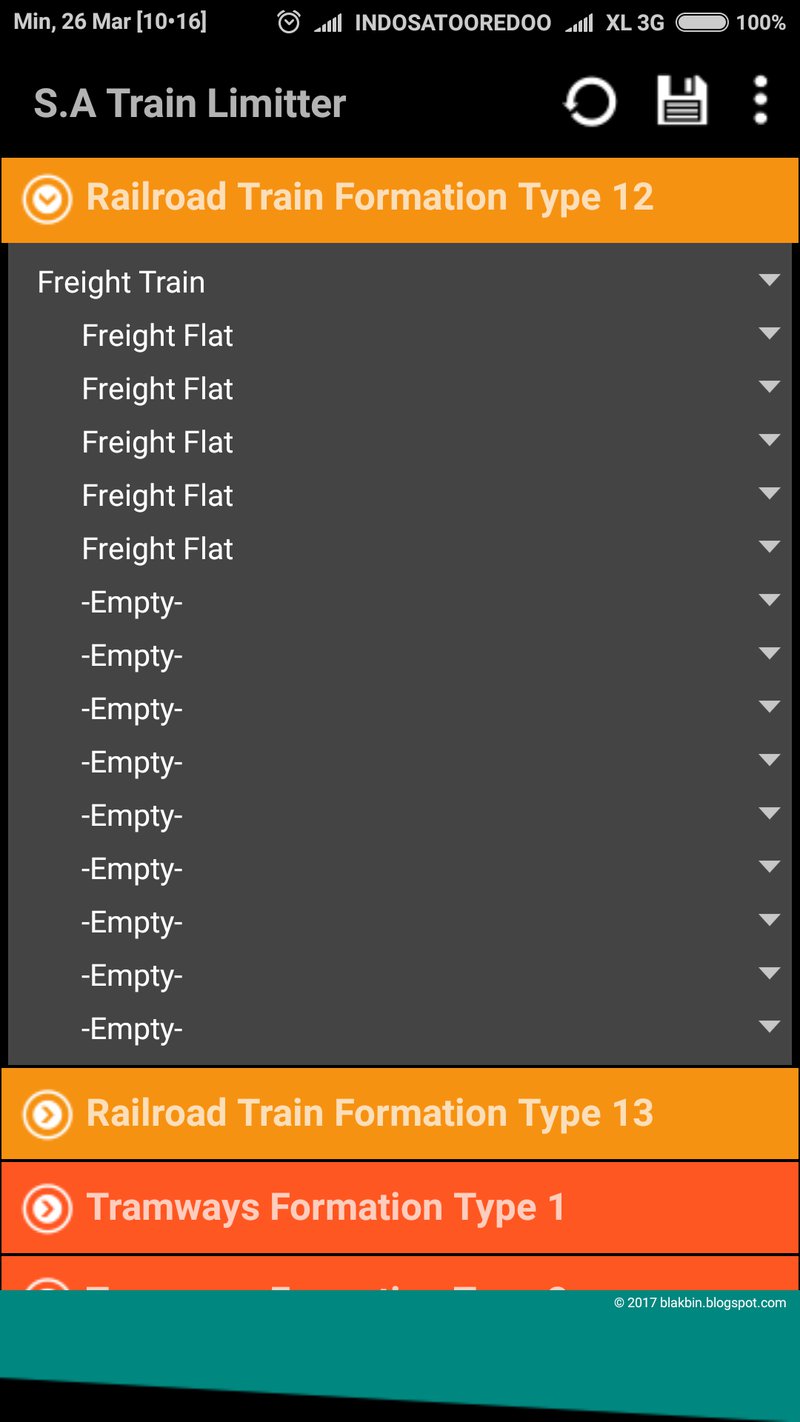Tap the reload icon in the app bar
800x1422 pixels.
pos(590,102)
